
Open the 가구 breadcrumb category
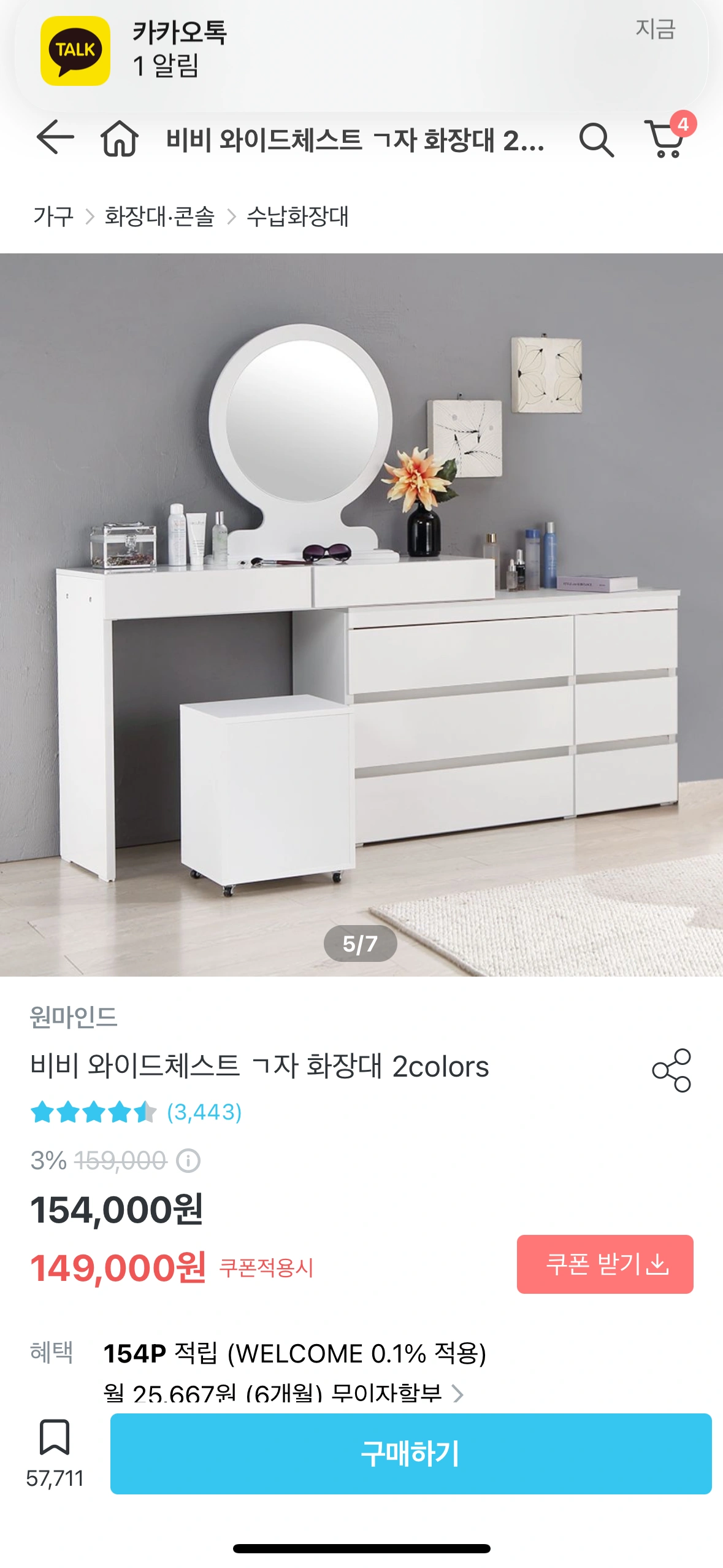pyautogui.click(x=53, y=217)
